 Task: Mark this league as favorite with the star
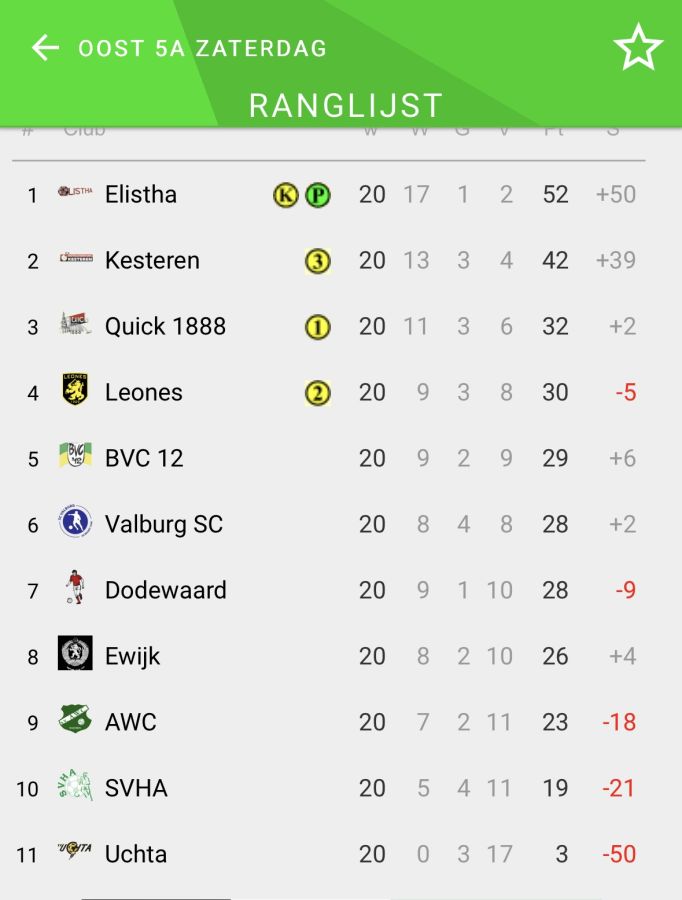pos(638,48)
